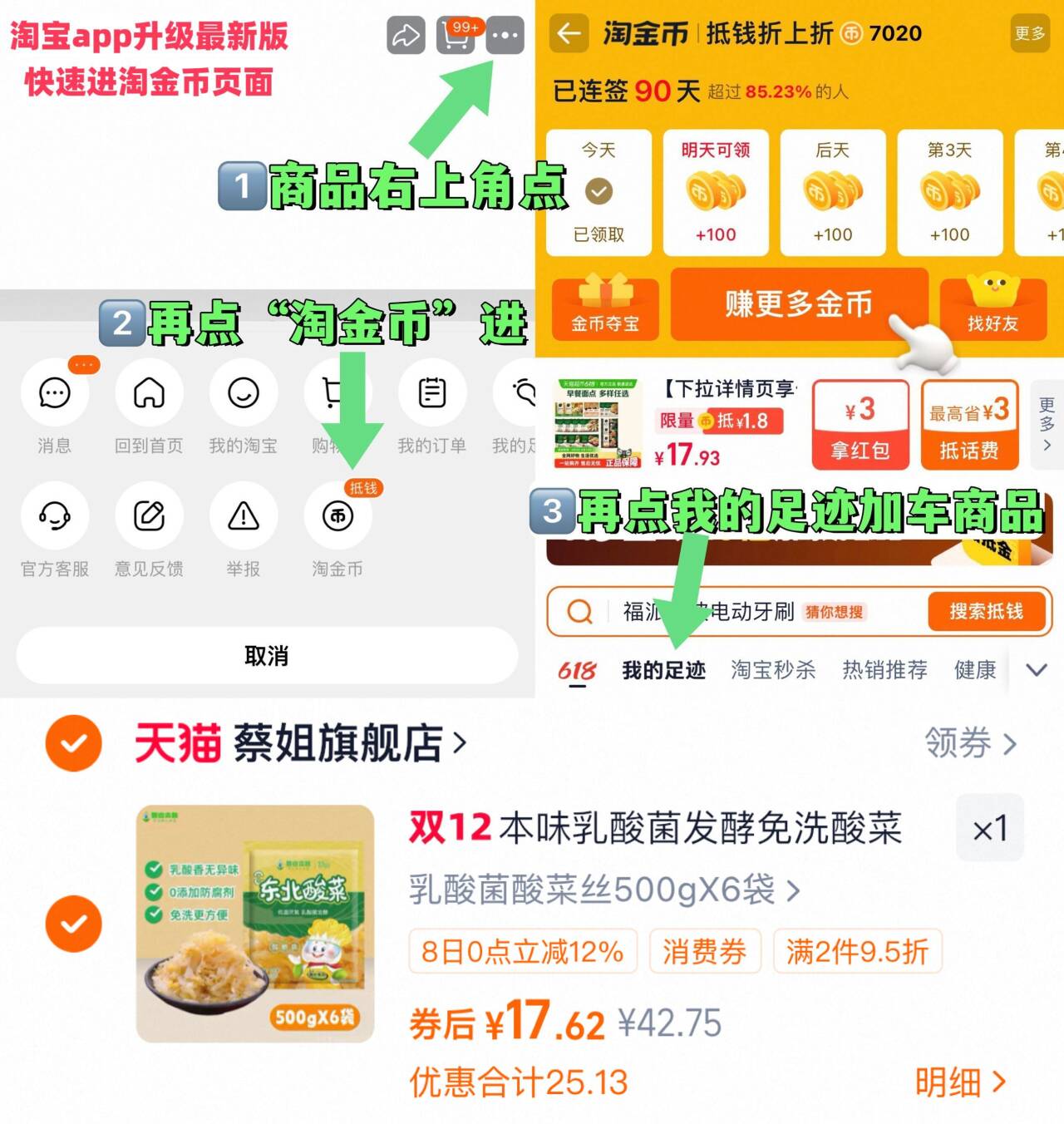The width and height of the screenshot is (1064, 1124).
Task: Select the 蔡姐旗舰店 store checkbox
Action: coord(72,742)
